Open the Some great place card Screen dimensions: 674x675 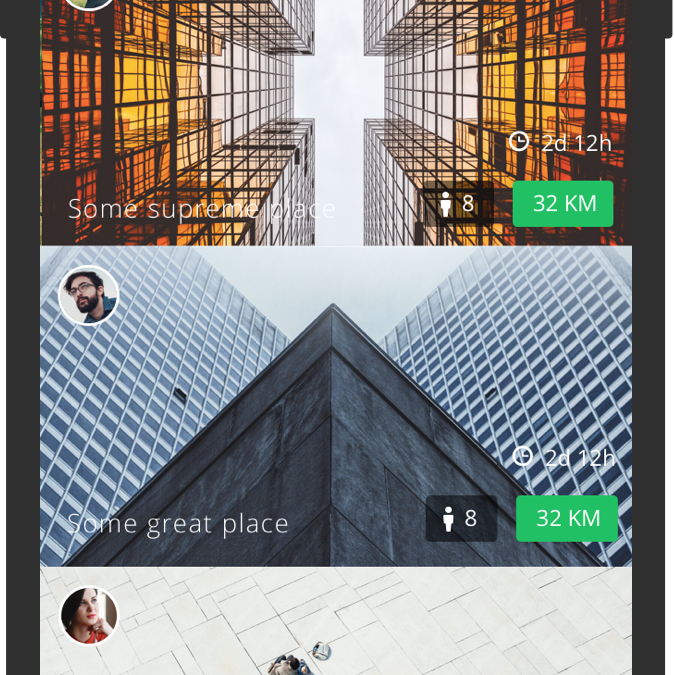pyautogui.click(x=178, y=522)
